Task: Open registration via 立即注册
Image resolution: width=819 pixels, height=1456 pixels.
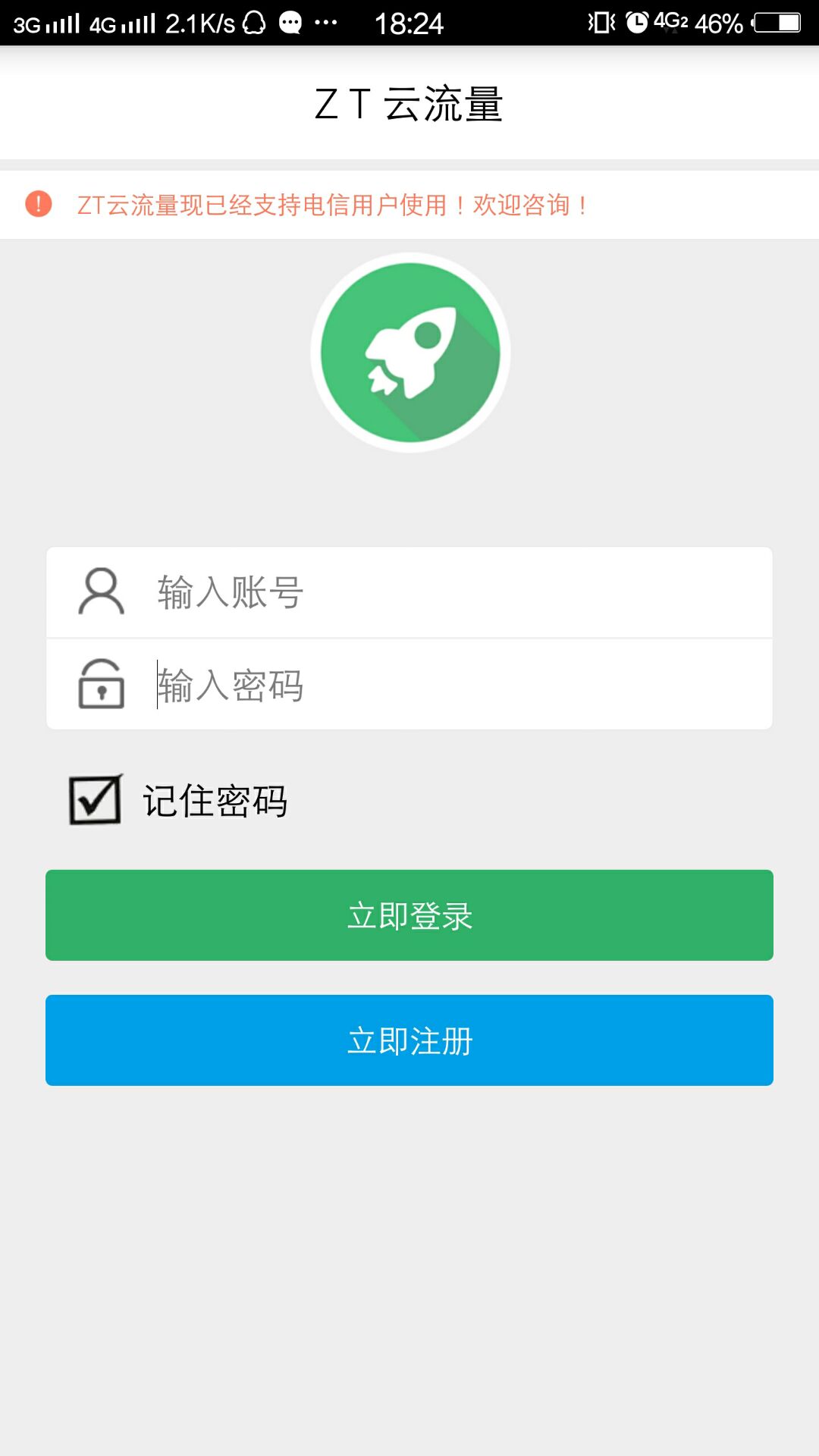Action: [x=409, y=1040]
